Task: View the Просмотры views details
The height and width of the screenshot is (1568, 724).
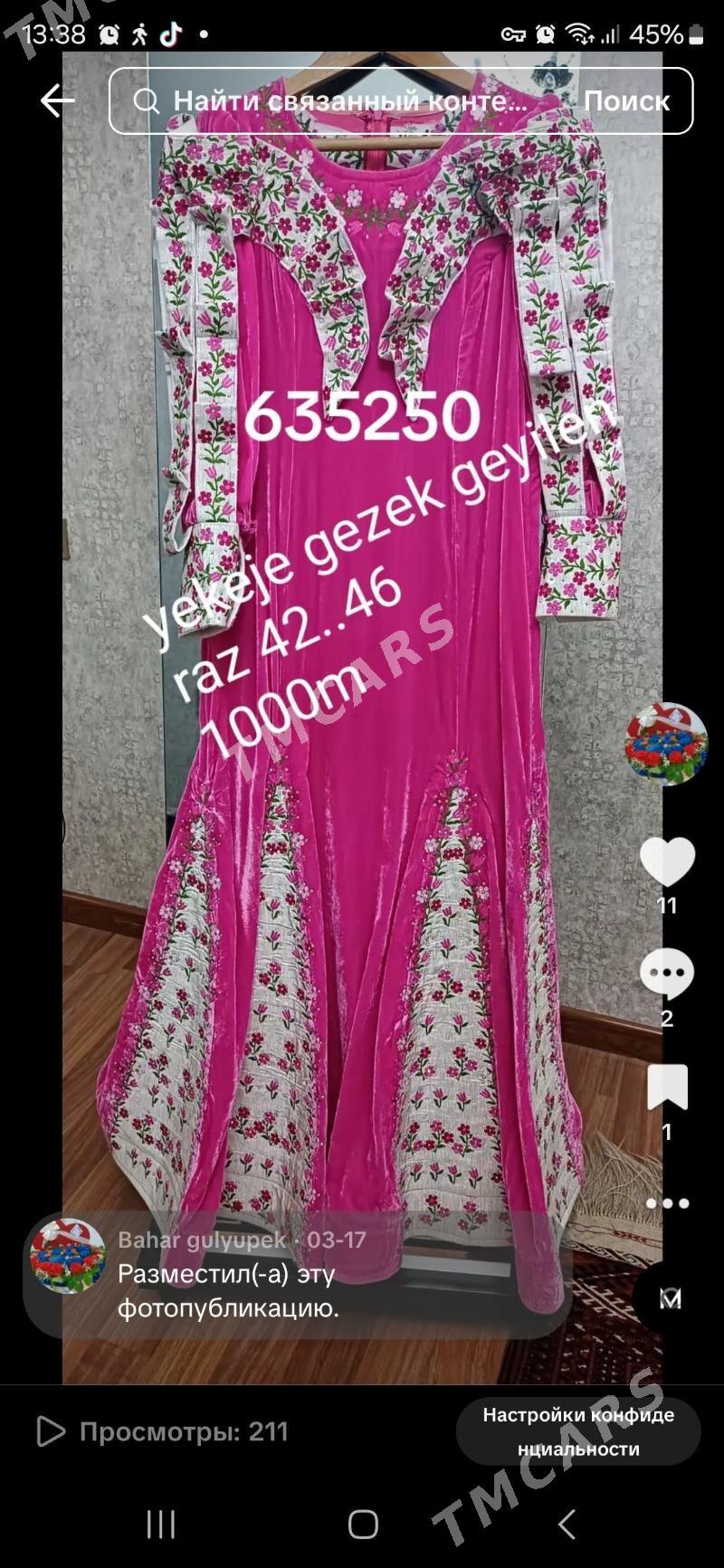Action: [x=163, y=1431]
